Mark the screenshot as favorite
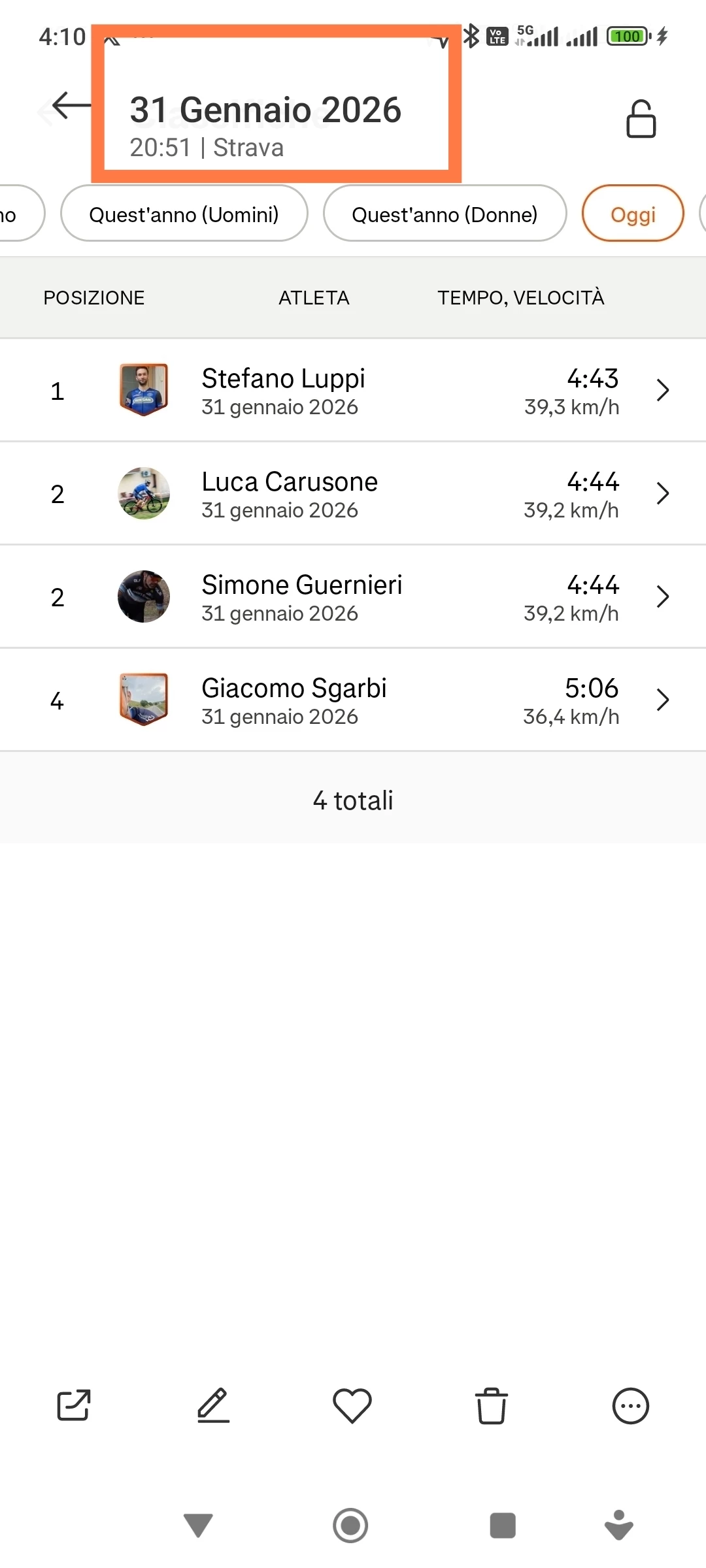 pyautogui.click(x=352, y=1405)
